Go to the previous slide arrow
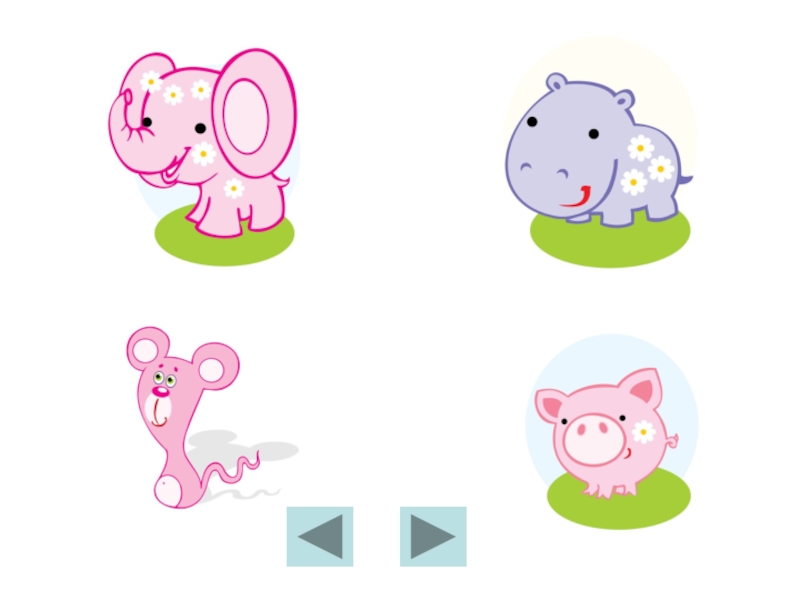800x600 pixels. (320, 537)
